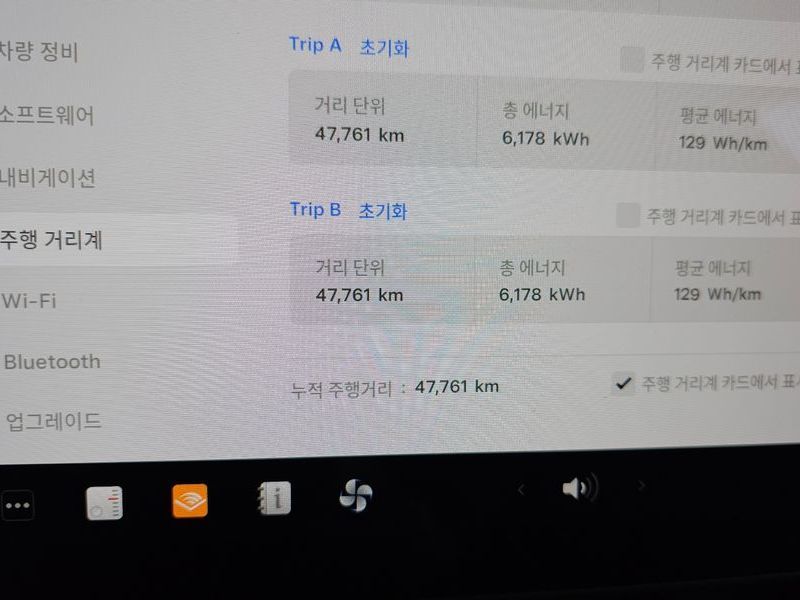Open 소프트웨어 settings section
The image size is (800, 600).
tap(48, 115)
